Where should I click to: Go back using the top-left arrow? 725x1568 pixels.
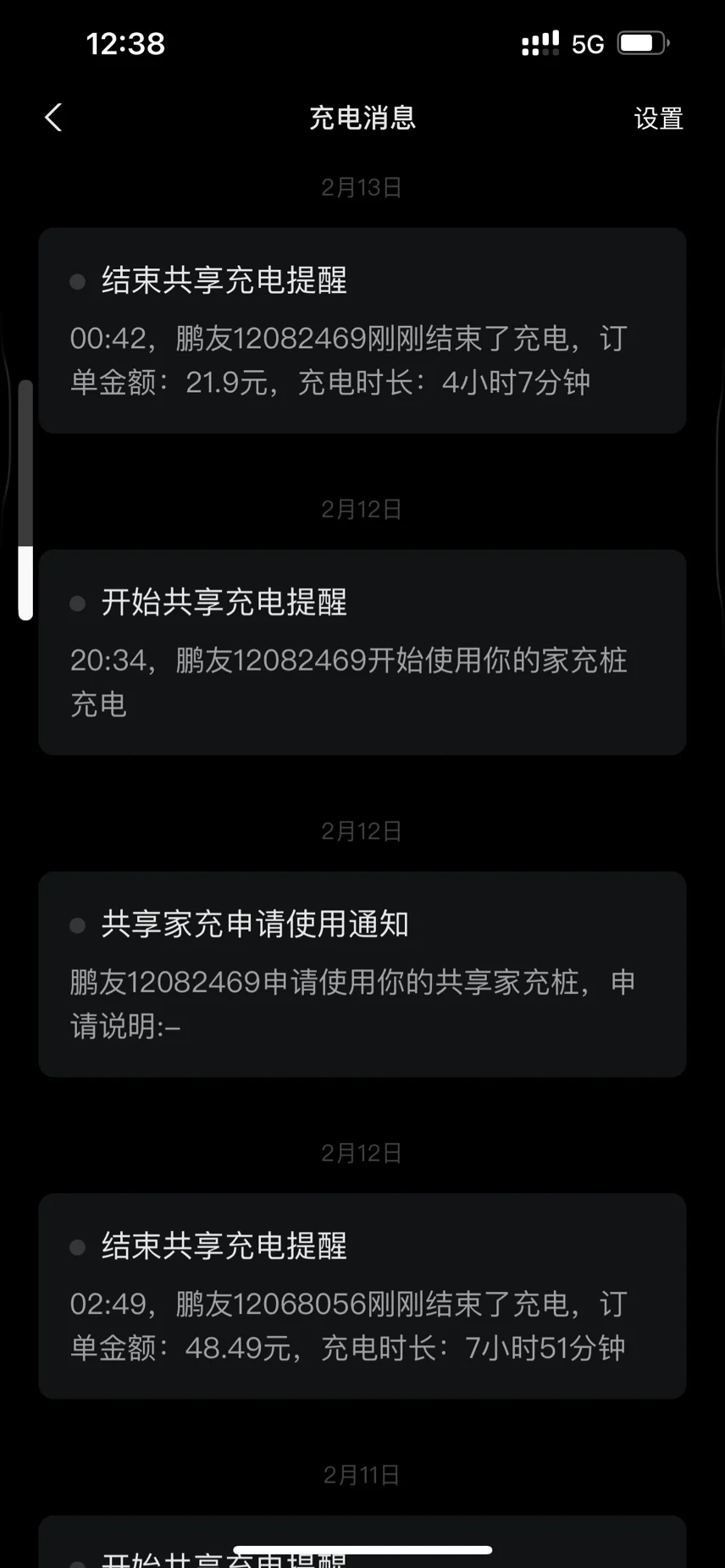(53, 118)
